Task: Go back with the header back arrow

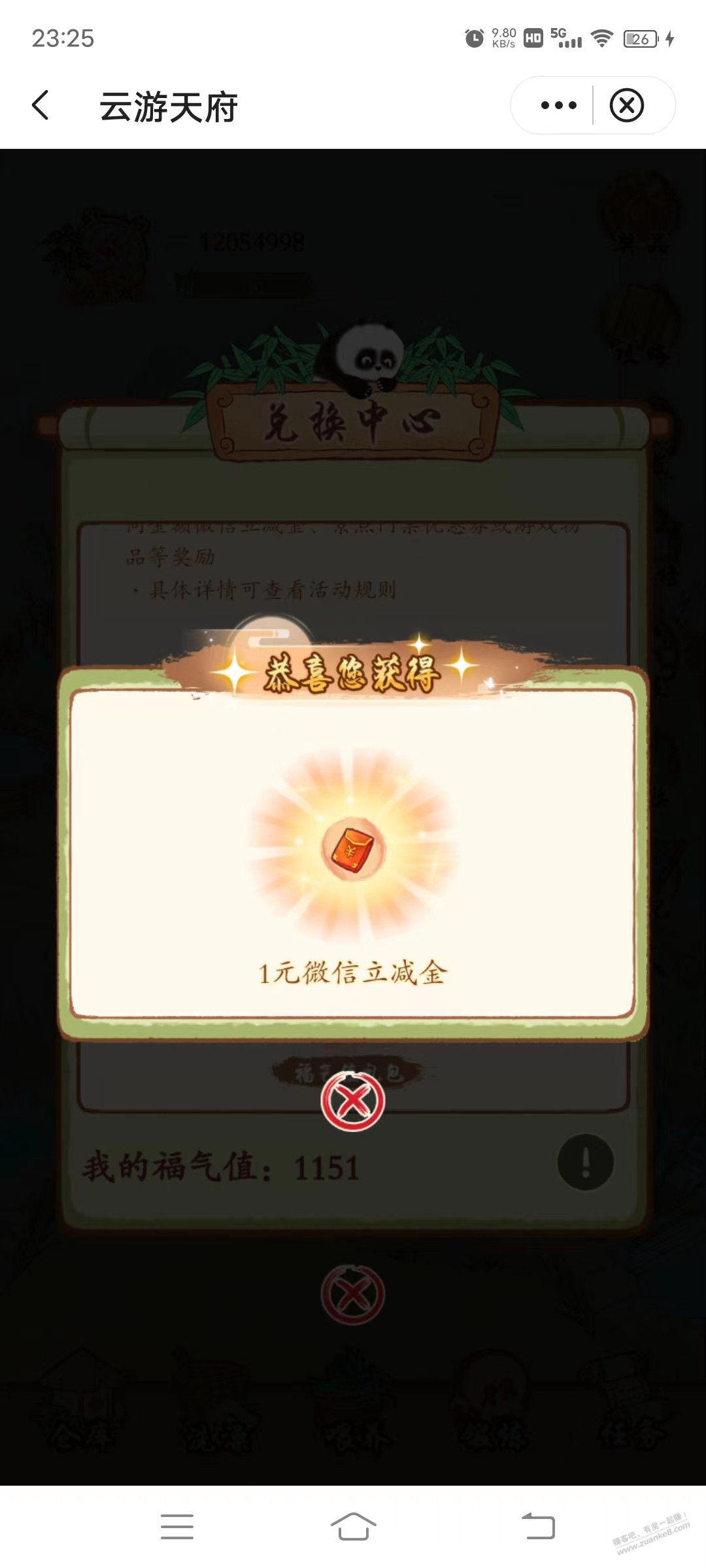Action: pyautogui.click(x=41, y=105)
